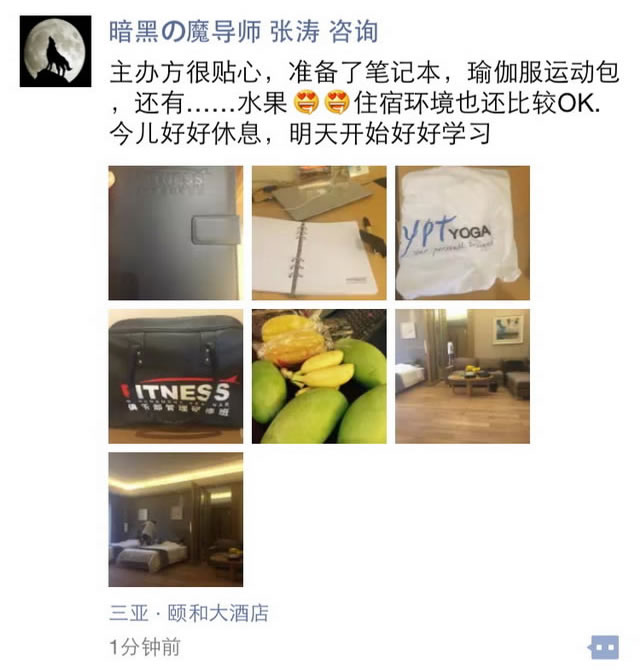View the dark leather notebook cover photo
The height and width of the screenshot is (670, 640).
click(x=175, y=232)
